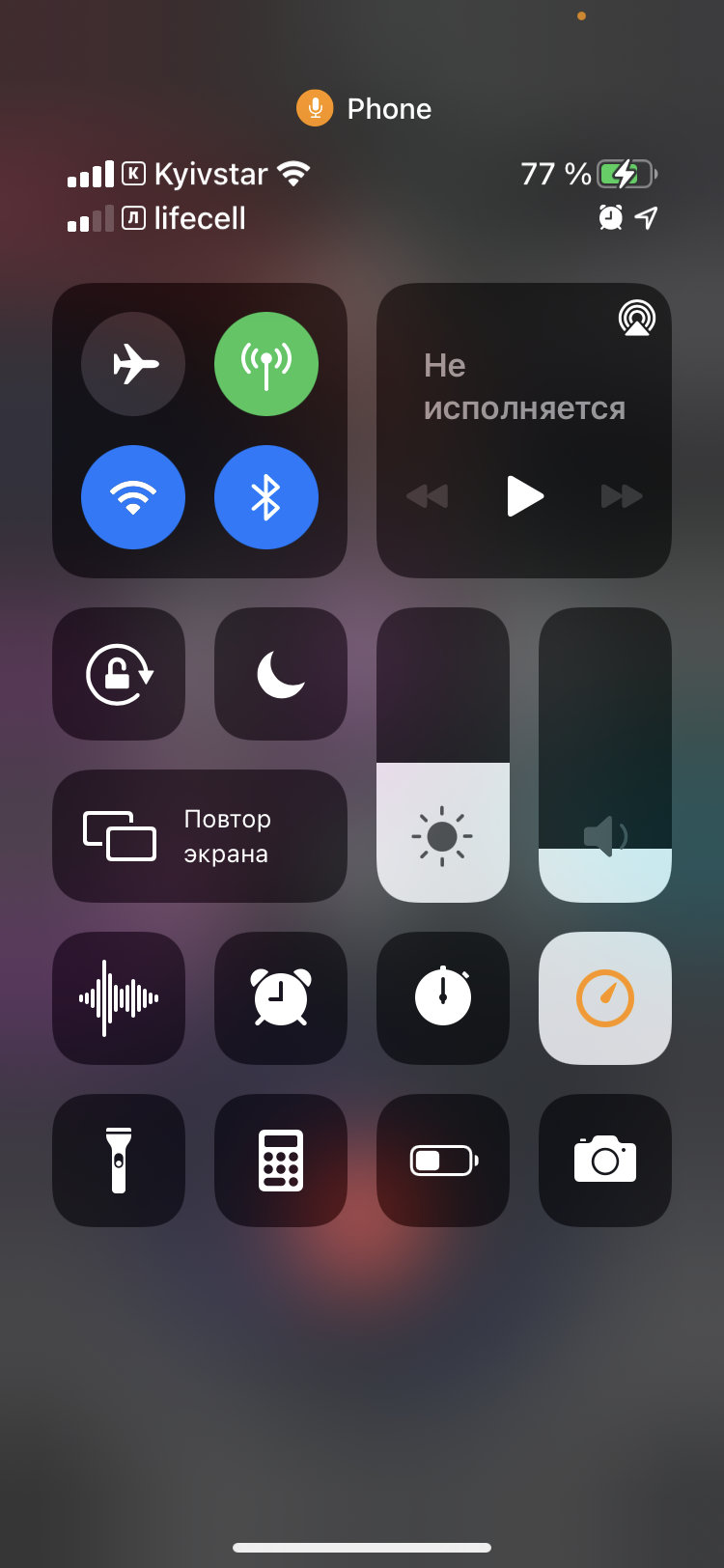Open the AirPlay audio output selector
Viewport: 724px width, 1568px height.
click(x=636, y=318)
